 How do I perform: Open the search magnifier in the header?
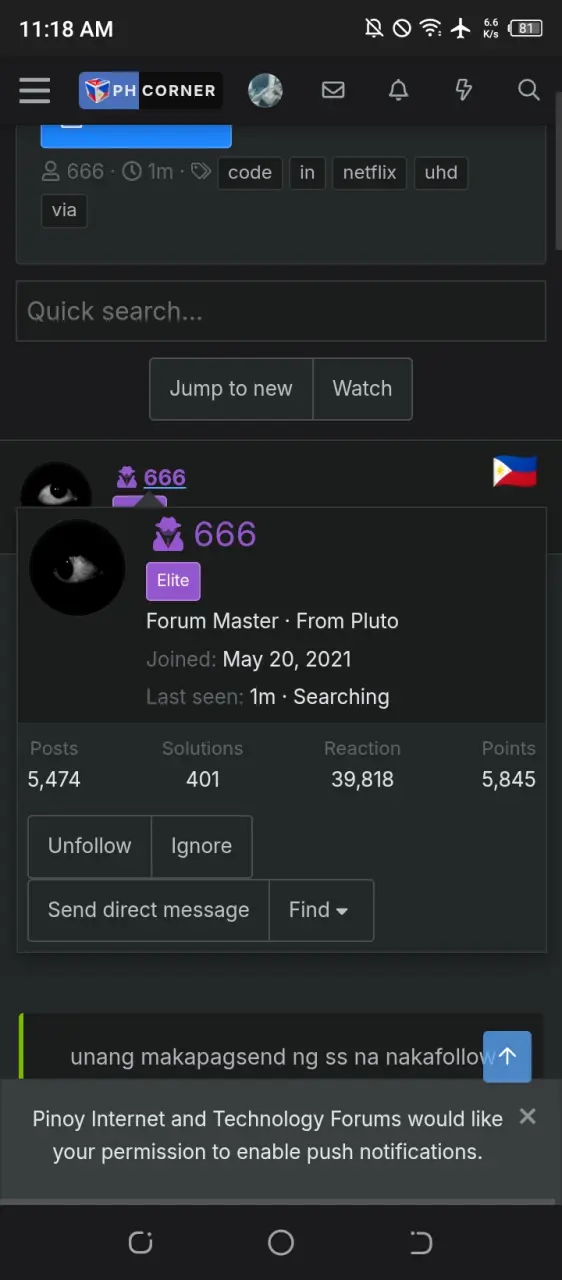point(529,90)
